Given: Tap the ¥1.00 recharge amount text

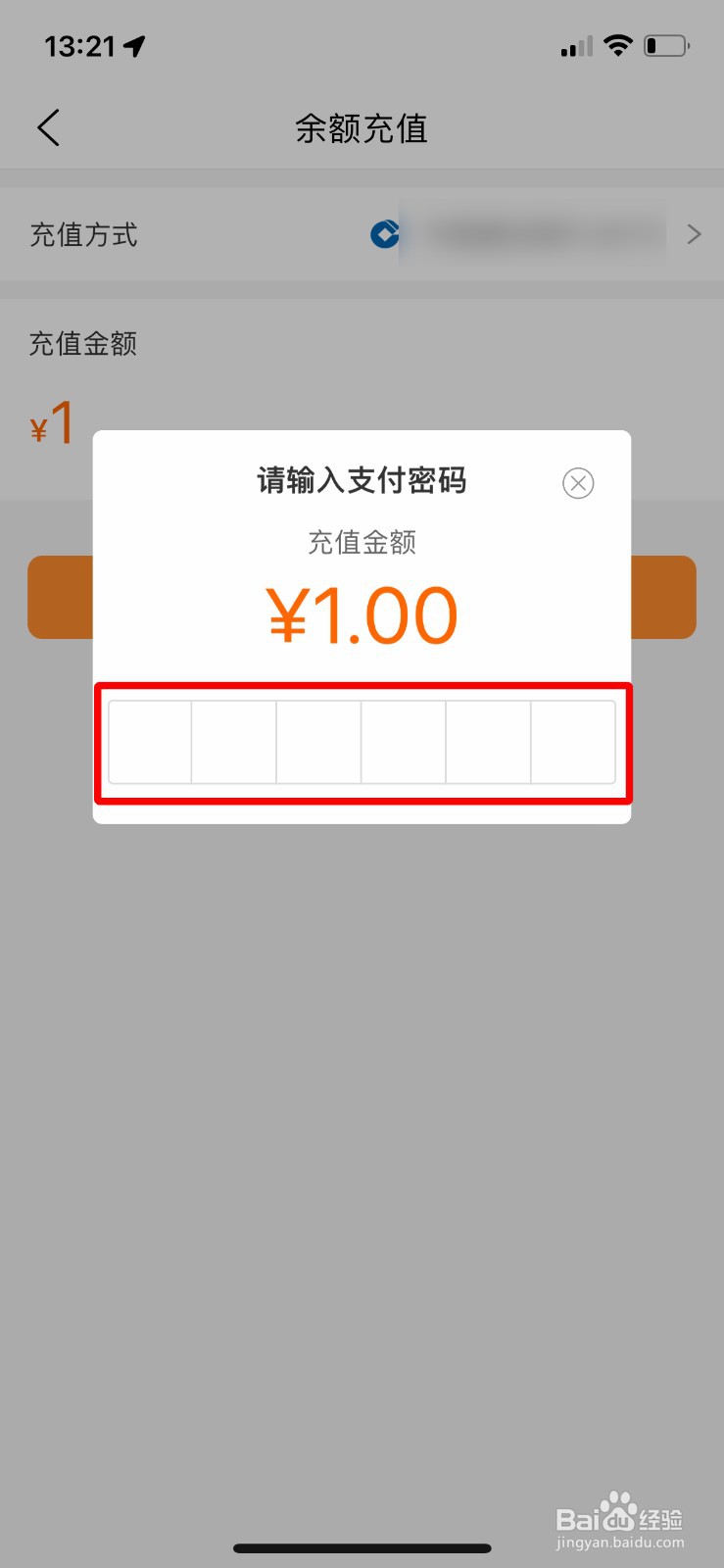Looking at the screenshot, I should [x=362, y=612].
